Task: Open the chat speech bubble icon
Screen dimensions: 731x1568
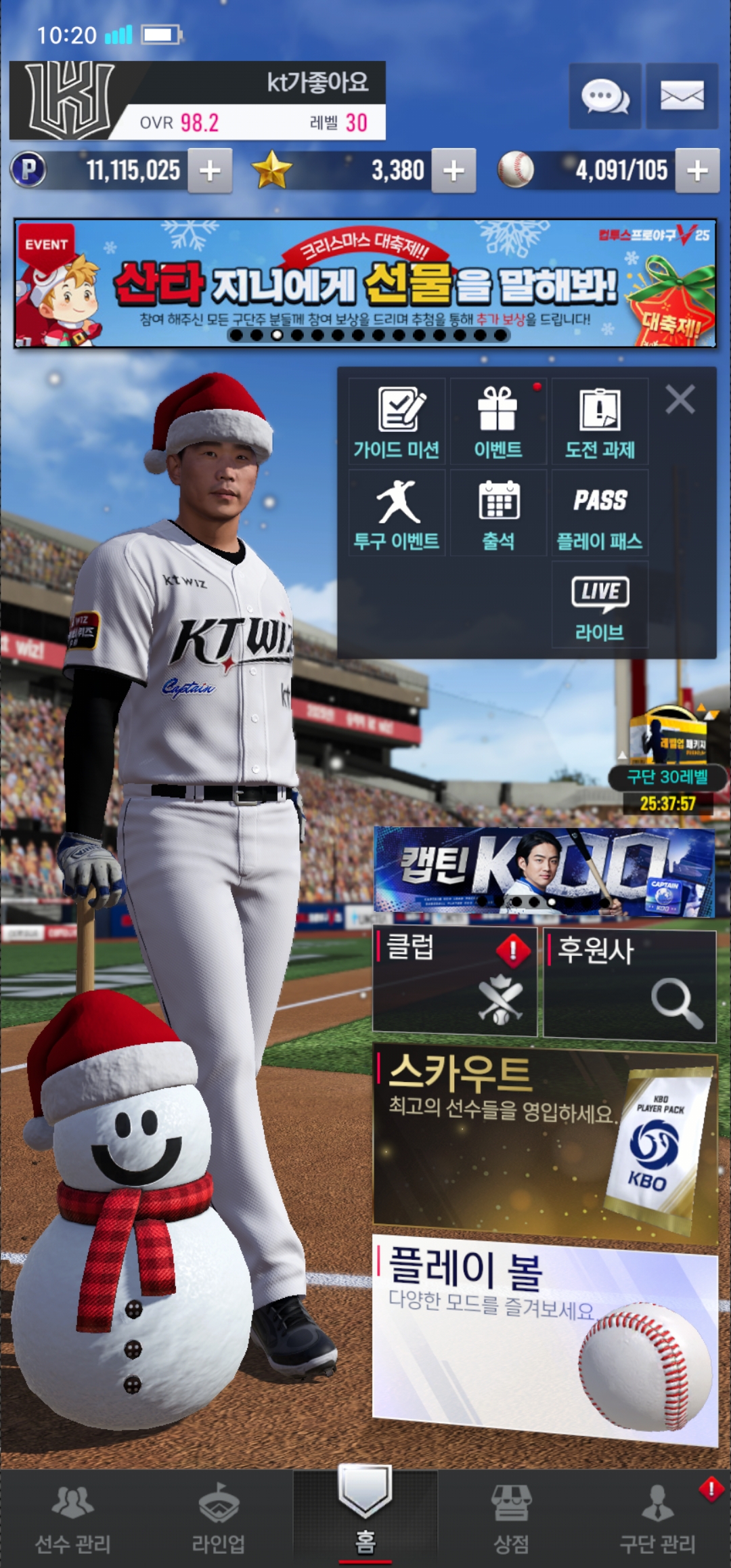Action: (604, 96)
